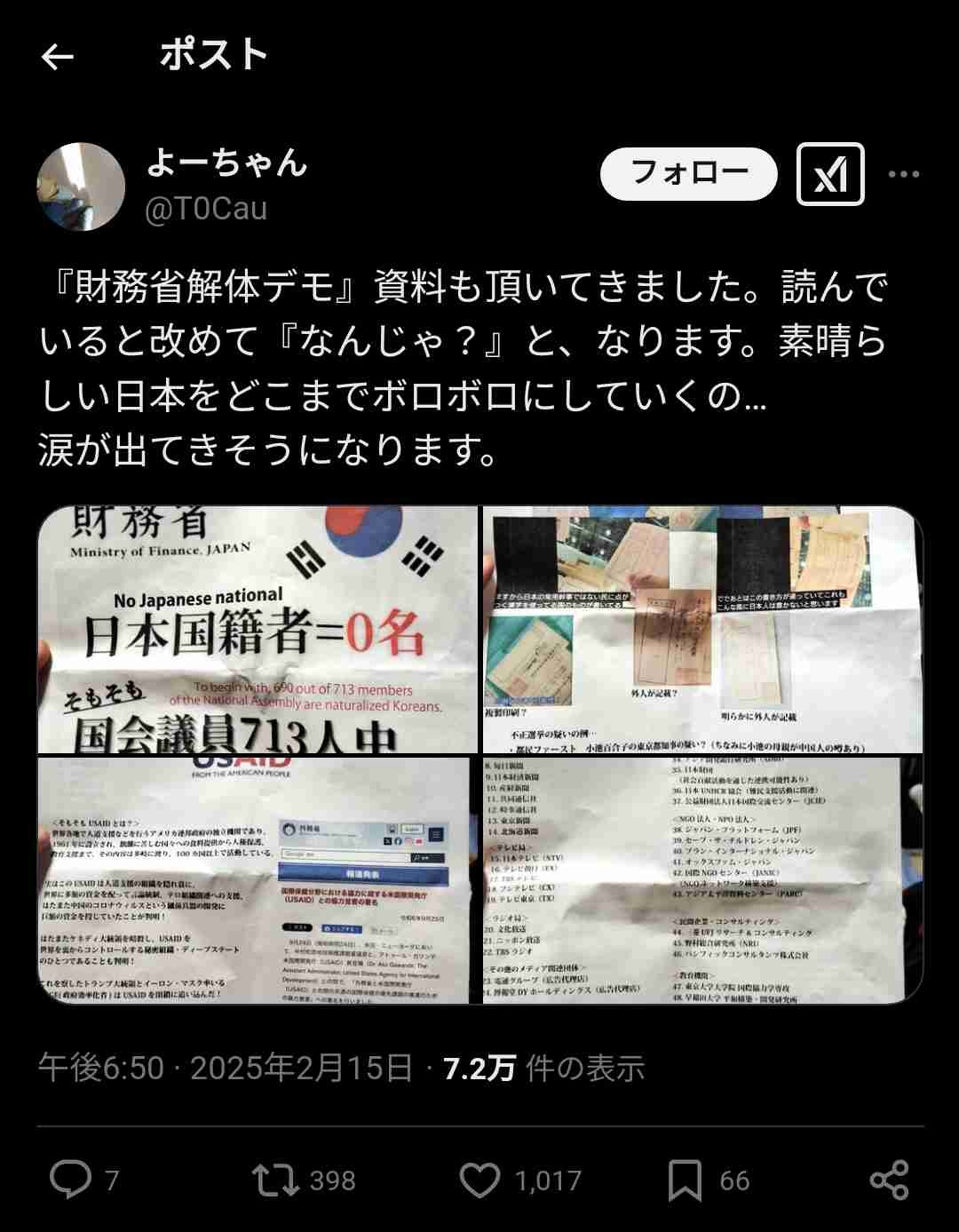Share this post
Screen dimensions: 959x1232
(889, 1180)
